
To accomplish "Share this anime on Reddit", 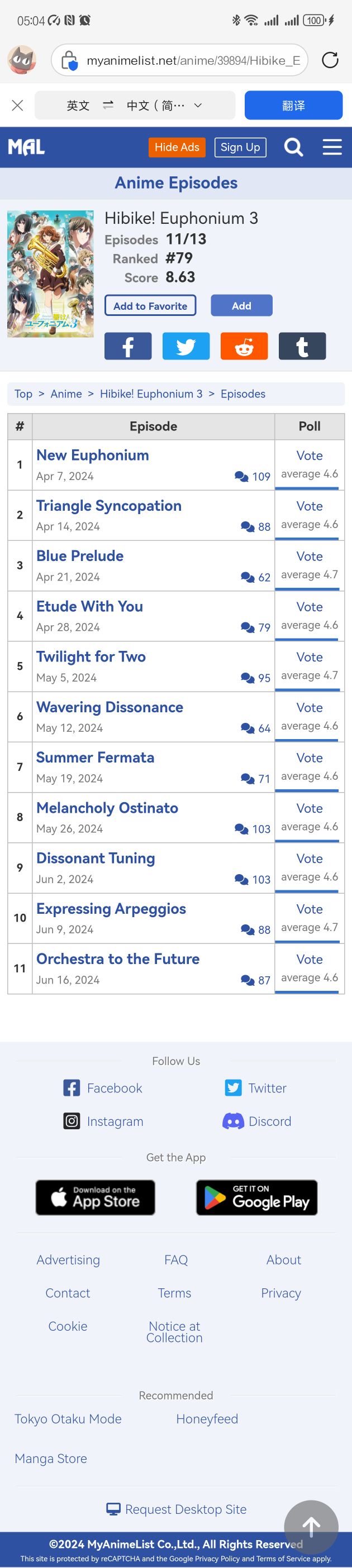I will click(244, 346).
